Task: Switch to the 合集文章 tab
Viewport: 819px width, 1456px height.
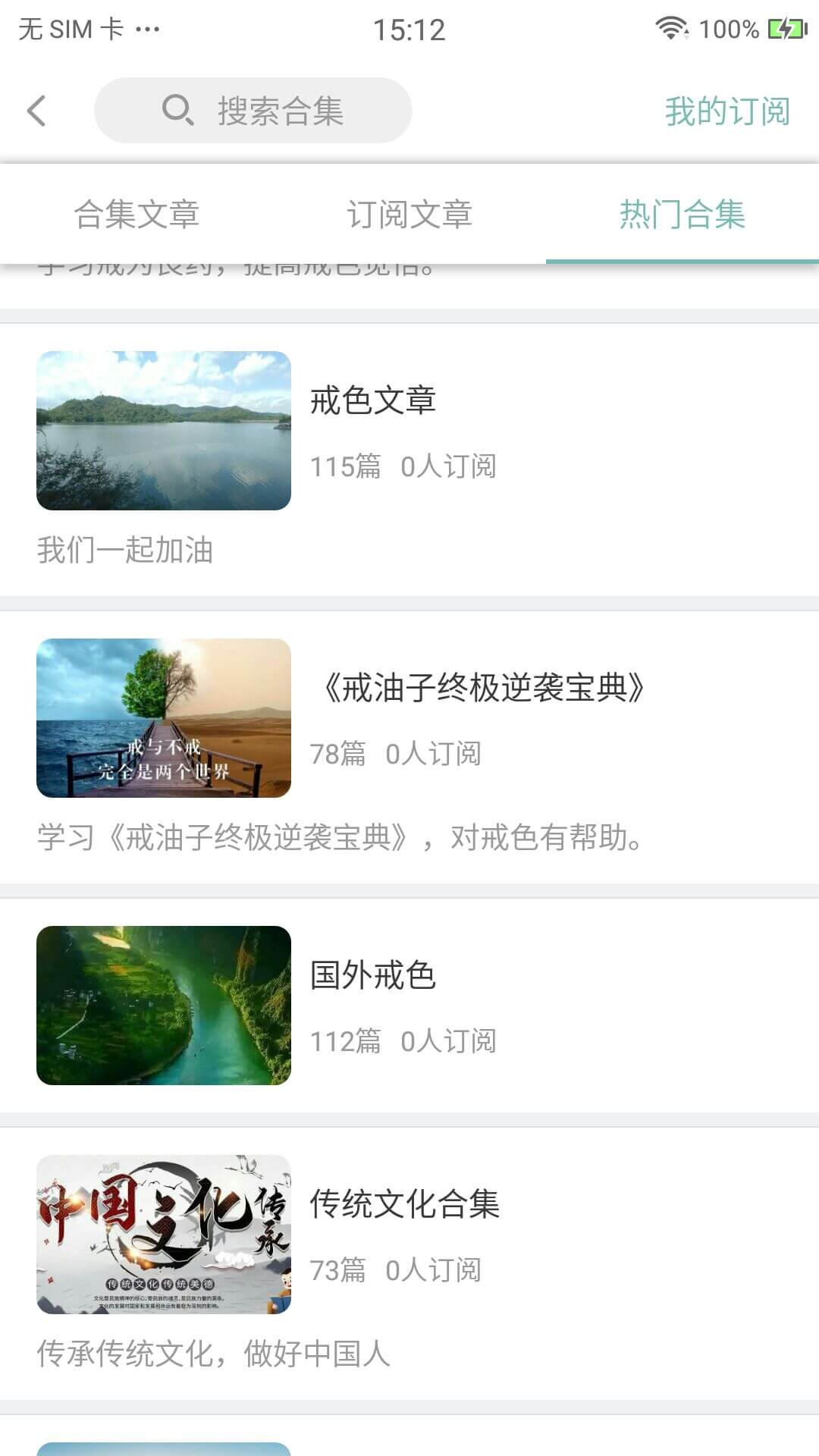Action: tap(136, 215)
